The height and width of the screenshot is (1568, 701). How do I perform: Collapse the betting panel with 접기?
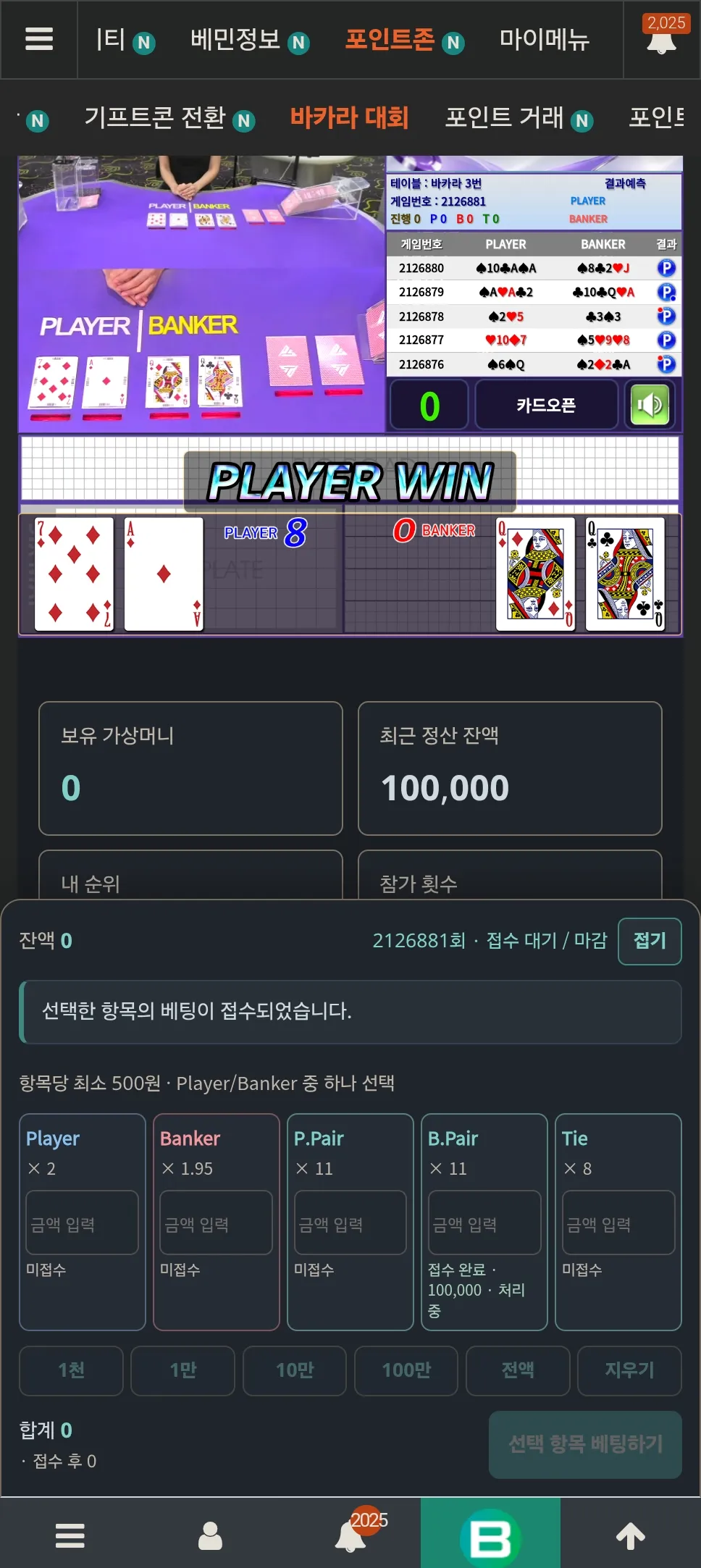[650, 941]
